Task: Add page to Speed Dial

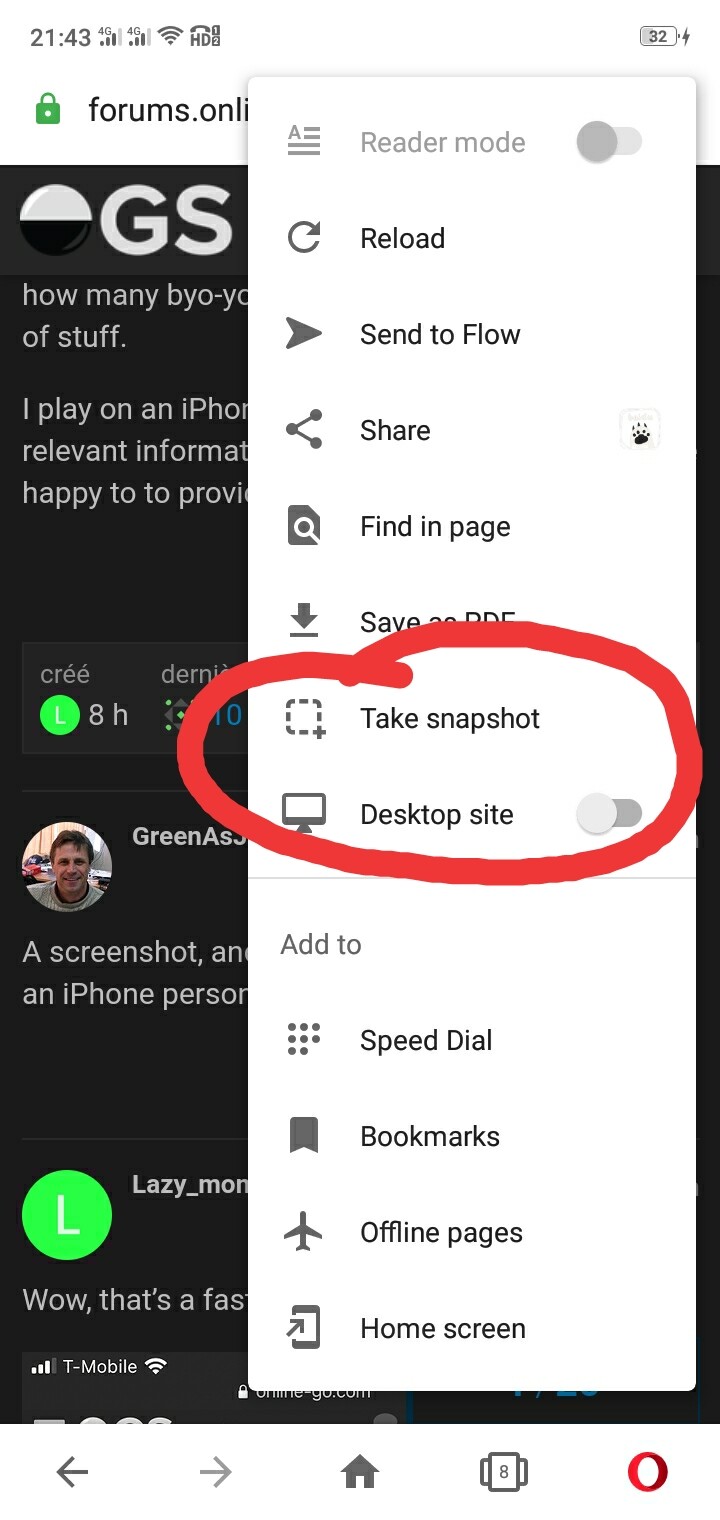Action: (471, 1040)
